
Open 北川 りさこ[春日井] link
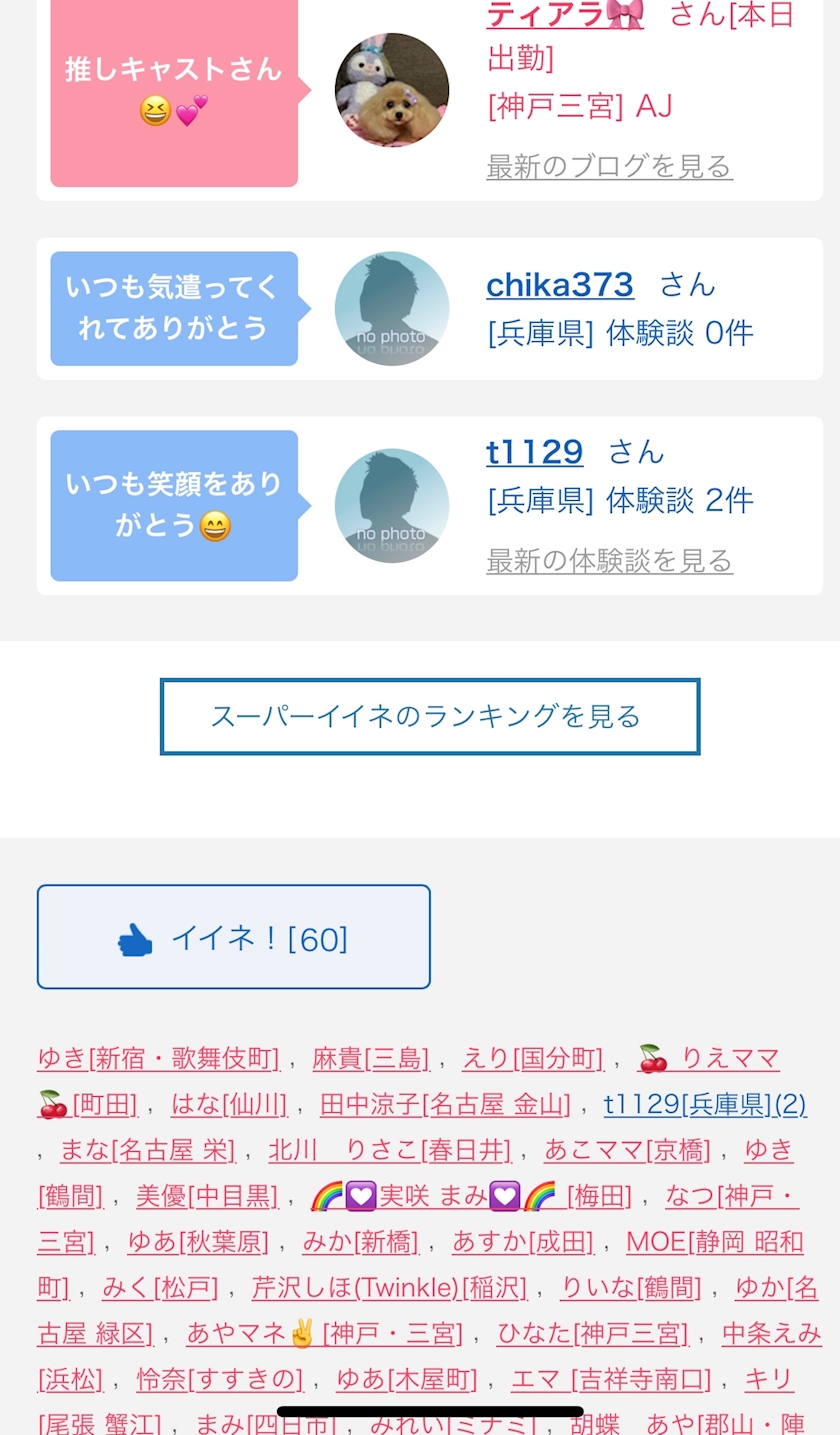click(390, 1150)
